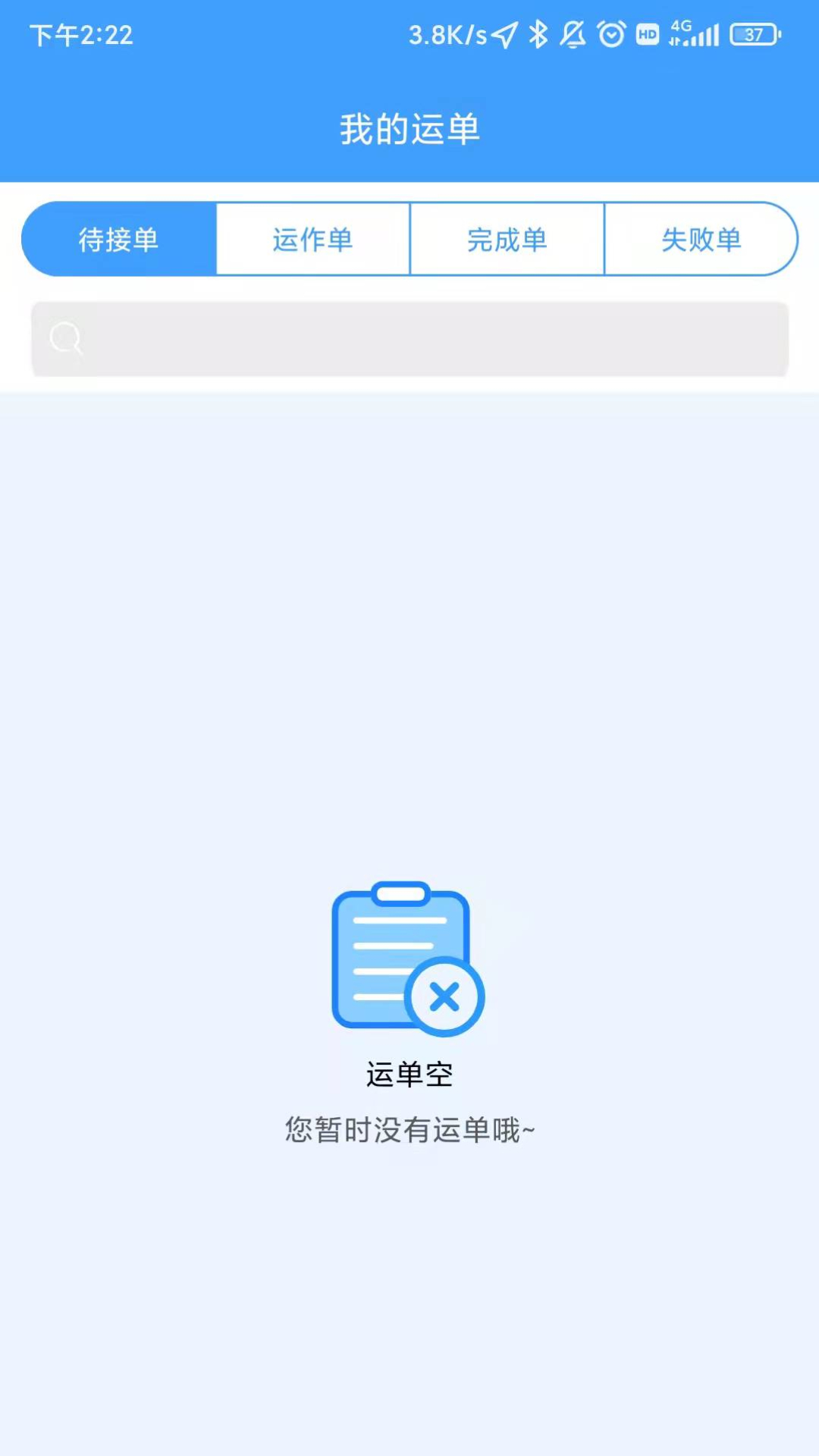Tap the alarm clock status icon
The image size is (819, 1456).
[x=611, y=34]
